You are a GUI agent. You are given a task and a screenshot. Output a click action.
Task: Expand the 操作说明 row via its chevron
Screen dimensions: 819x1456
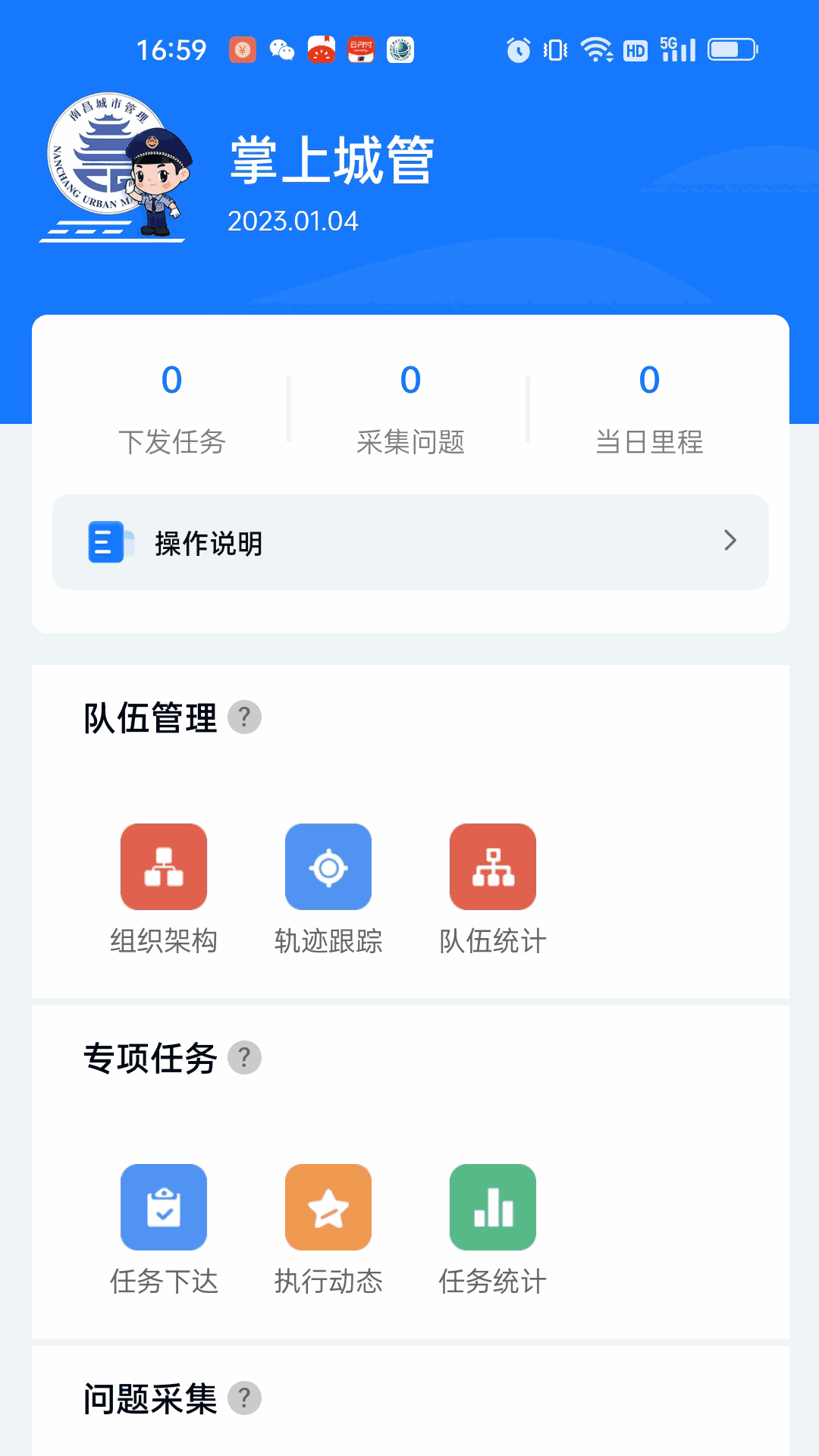[730, 541]
